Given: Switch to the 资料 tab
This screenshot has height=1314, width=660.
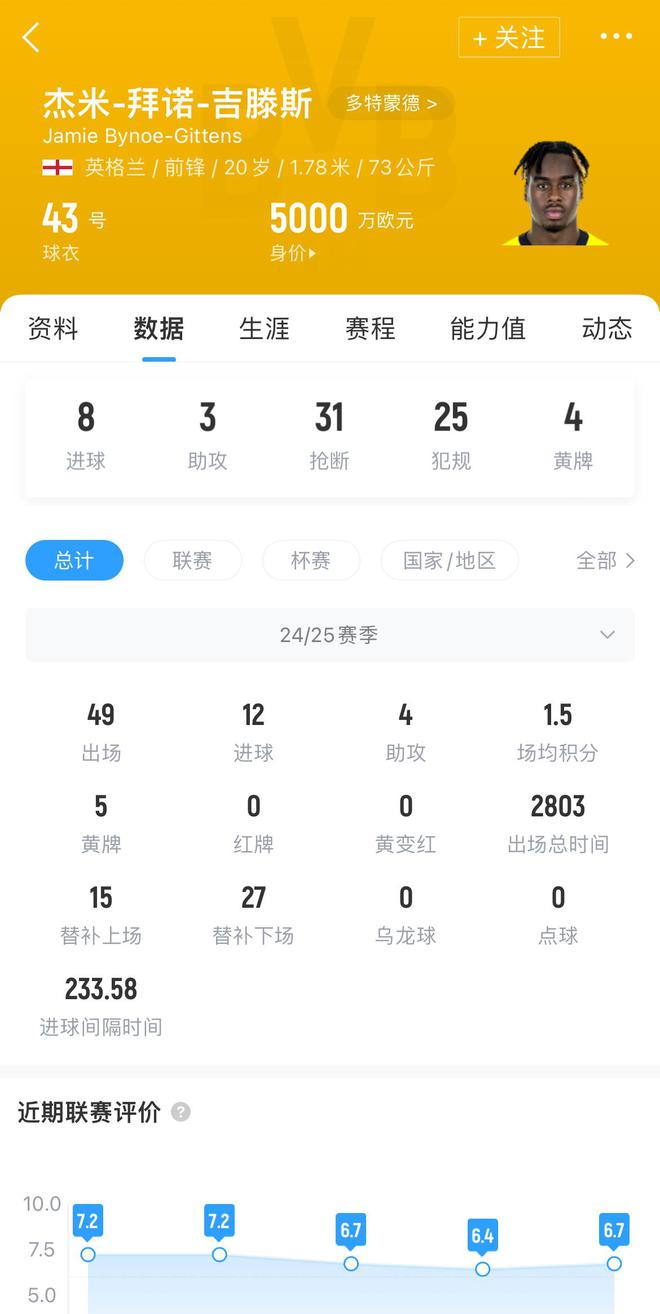Looking at the screenshot, I should (x=53, y=329).
